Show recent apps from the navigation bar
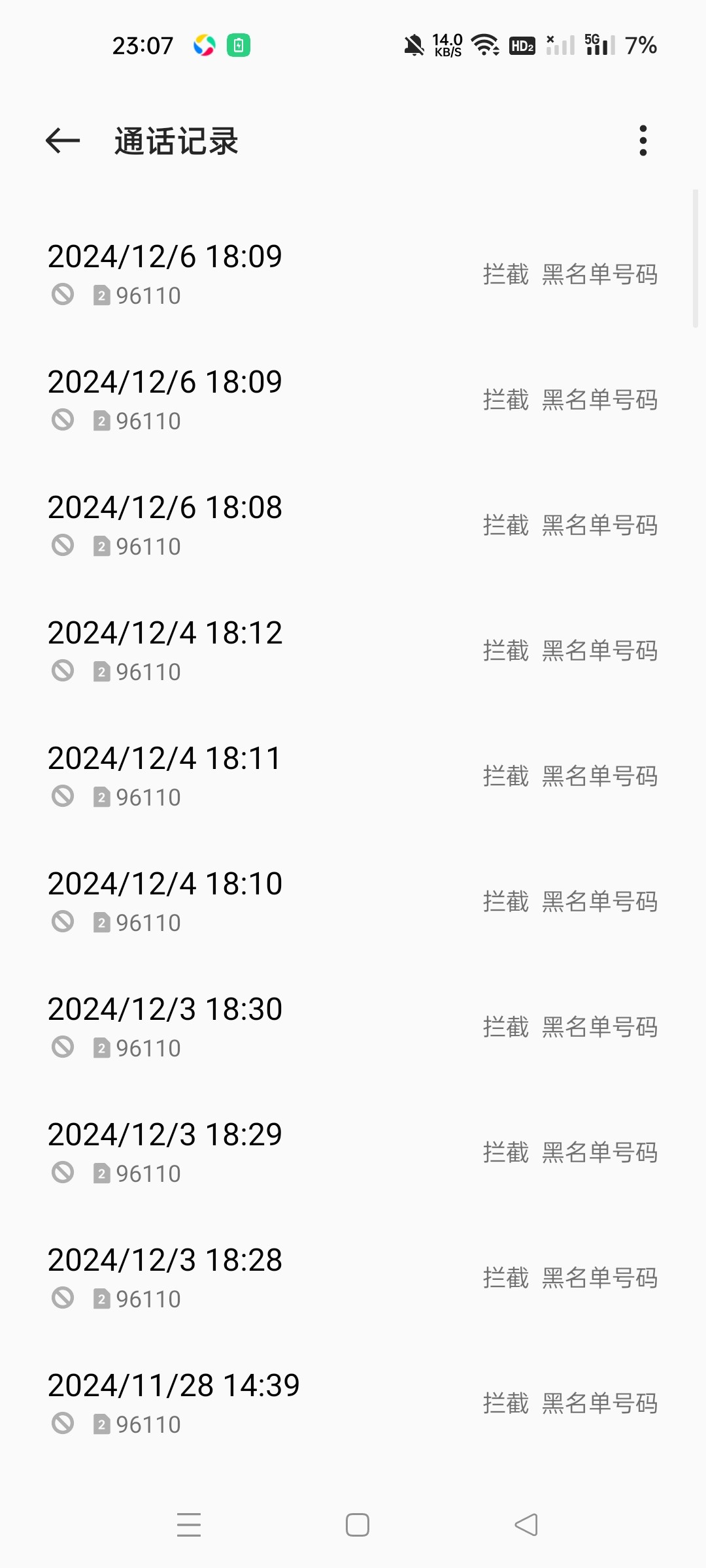Screen dimensions: 706x1568 (189, 1525)
